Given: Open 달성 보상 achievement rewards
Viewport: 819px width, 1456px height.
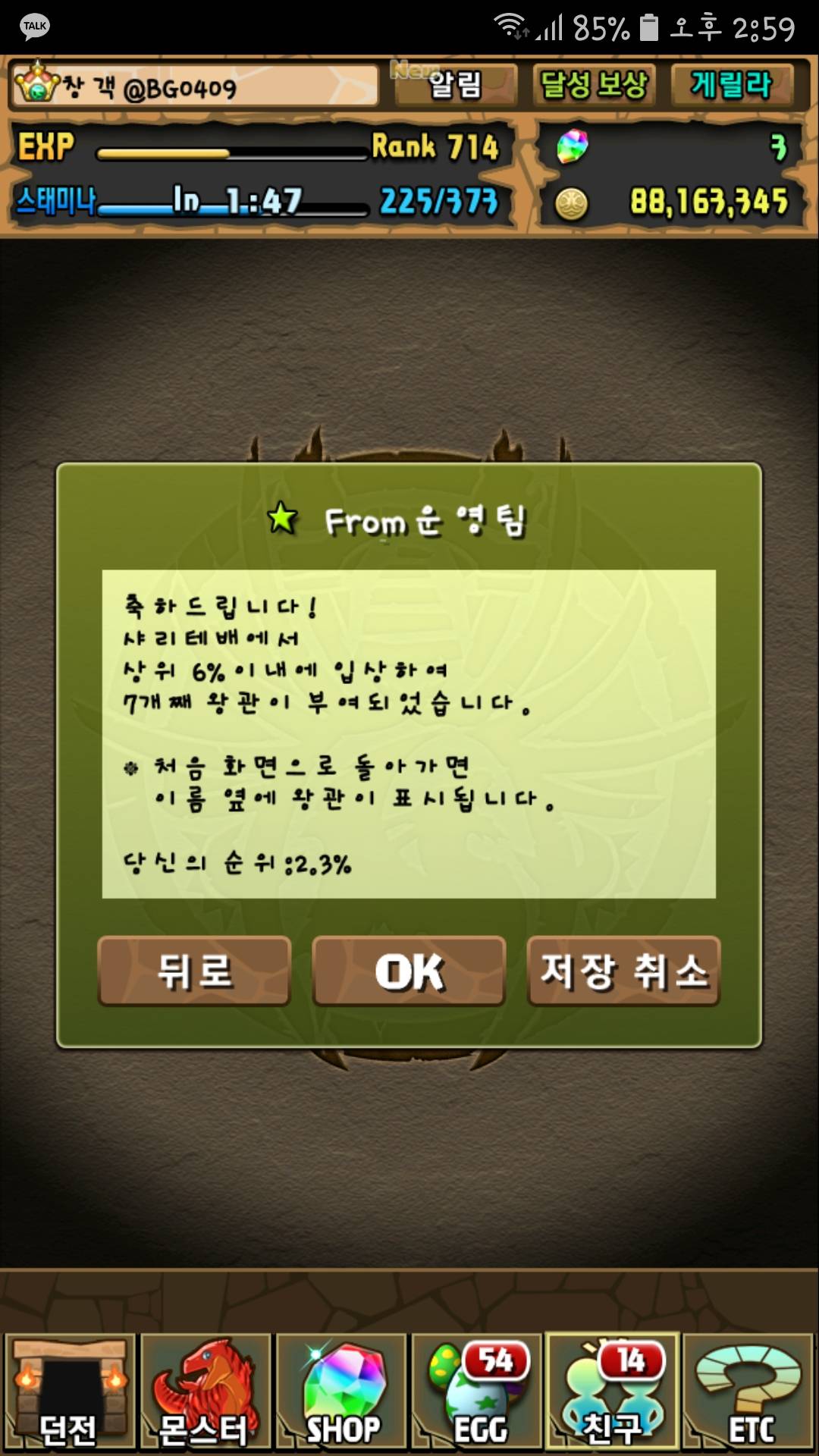Looking at the screenshot, I should click(594, 84).
